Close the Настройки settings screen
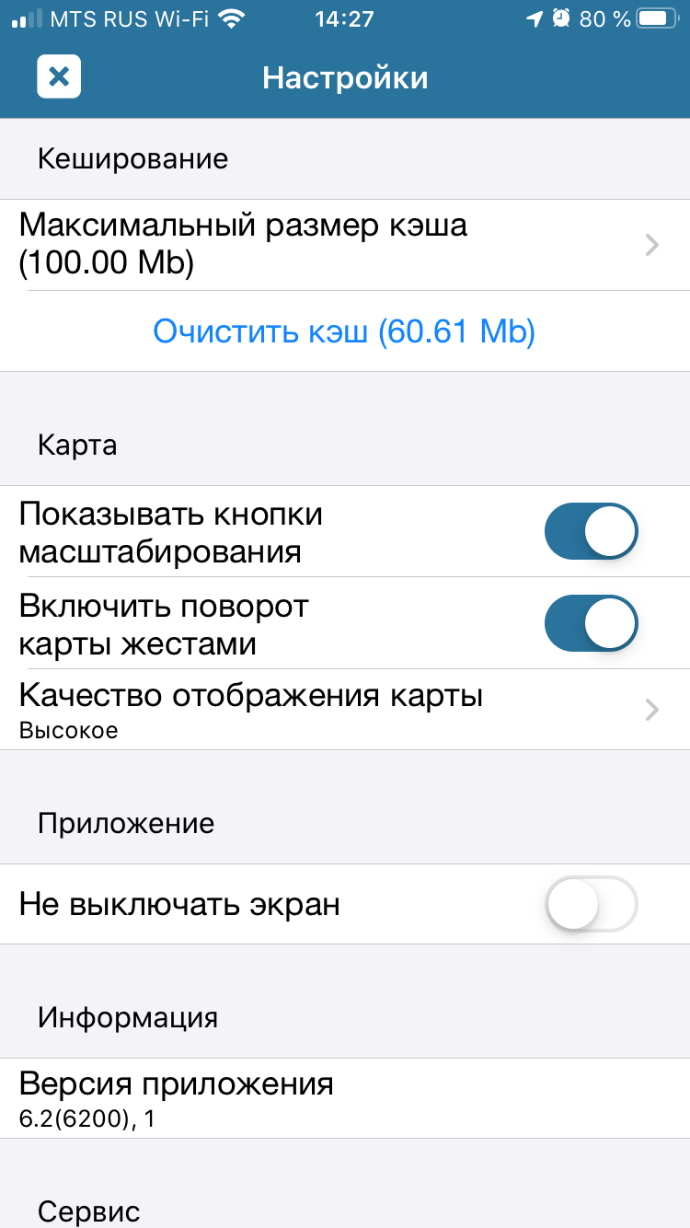690x1228 pixels. (x=59, y=77)
